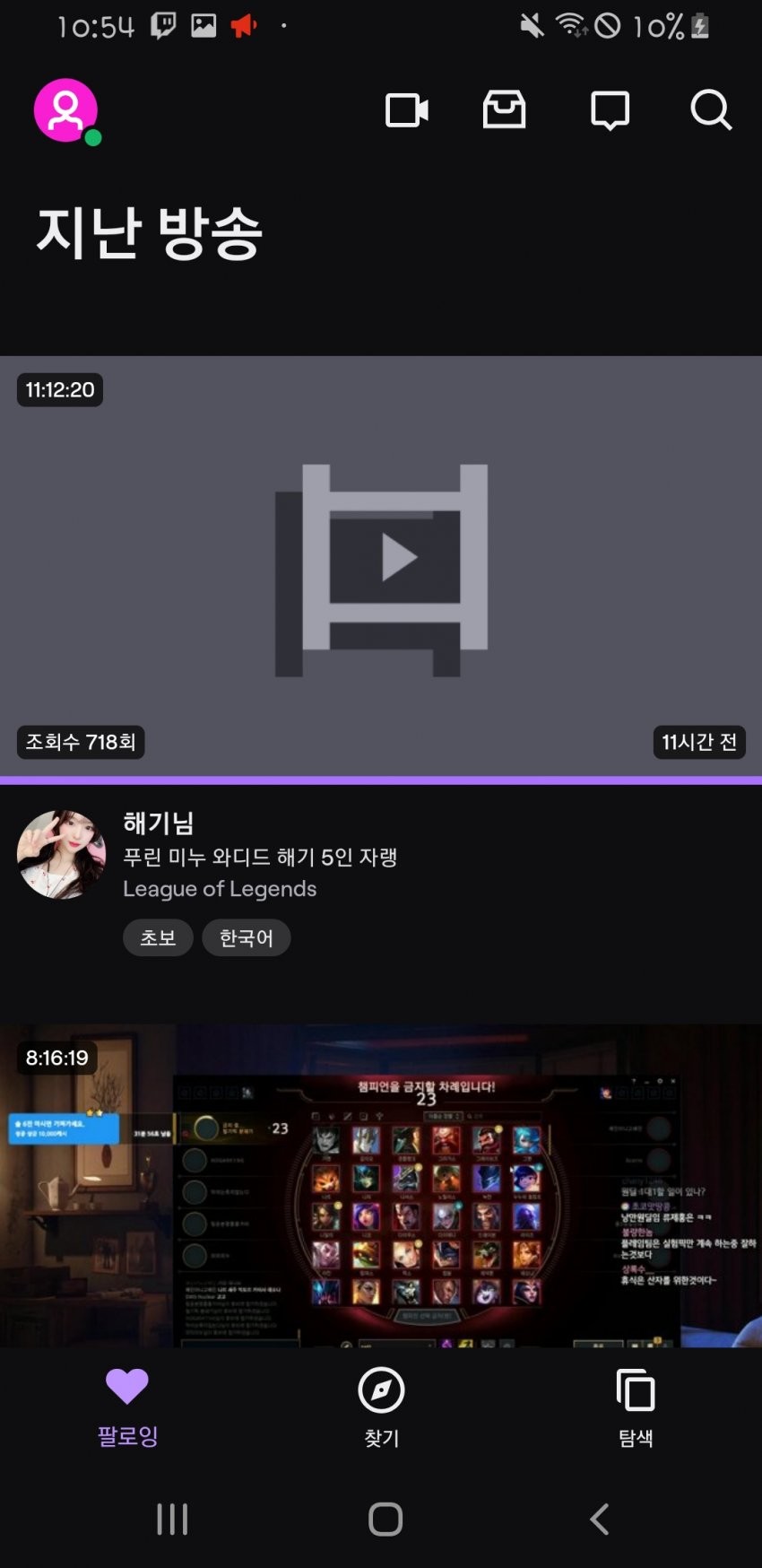Start a stream with the camera icon

(x=406, y=110)
